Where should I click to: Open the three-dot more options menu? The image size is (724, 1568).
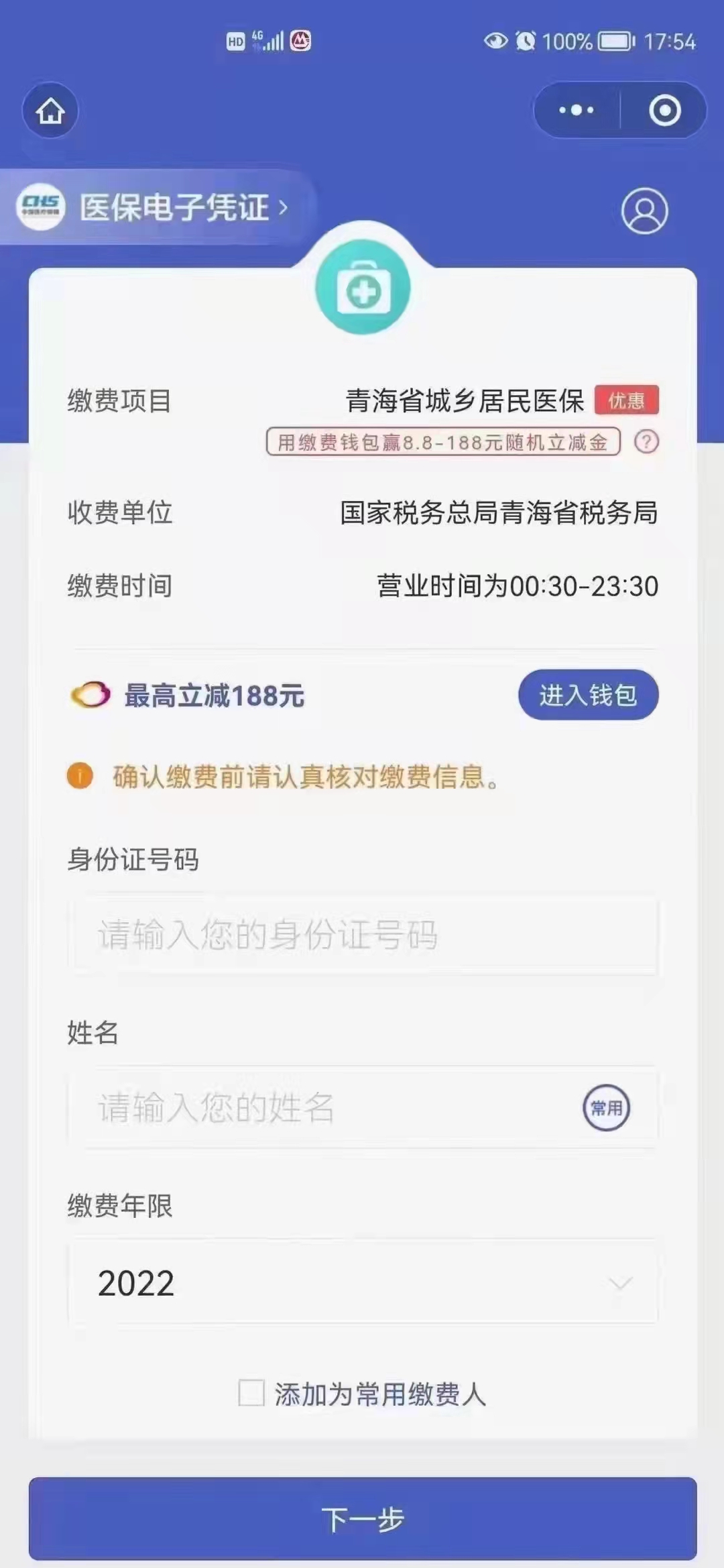577,110
